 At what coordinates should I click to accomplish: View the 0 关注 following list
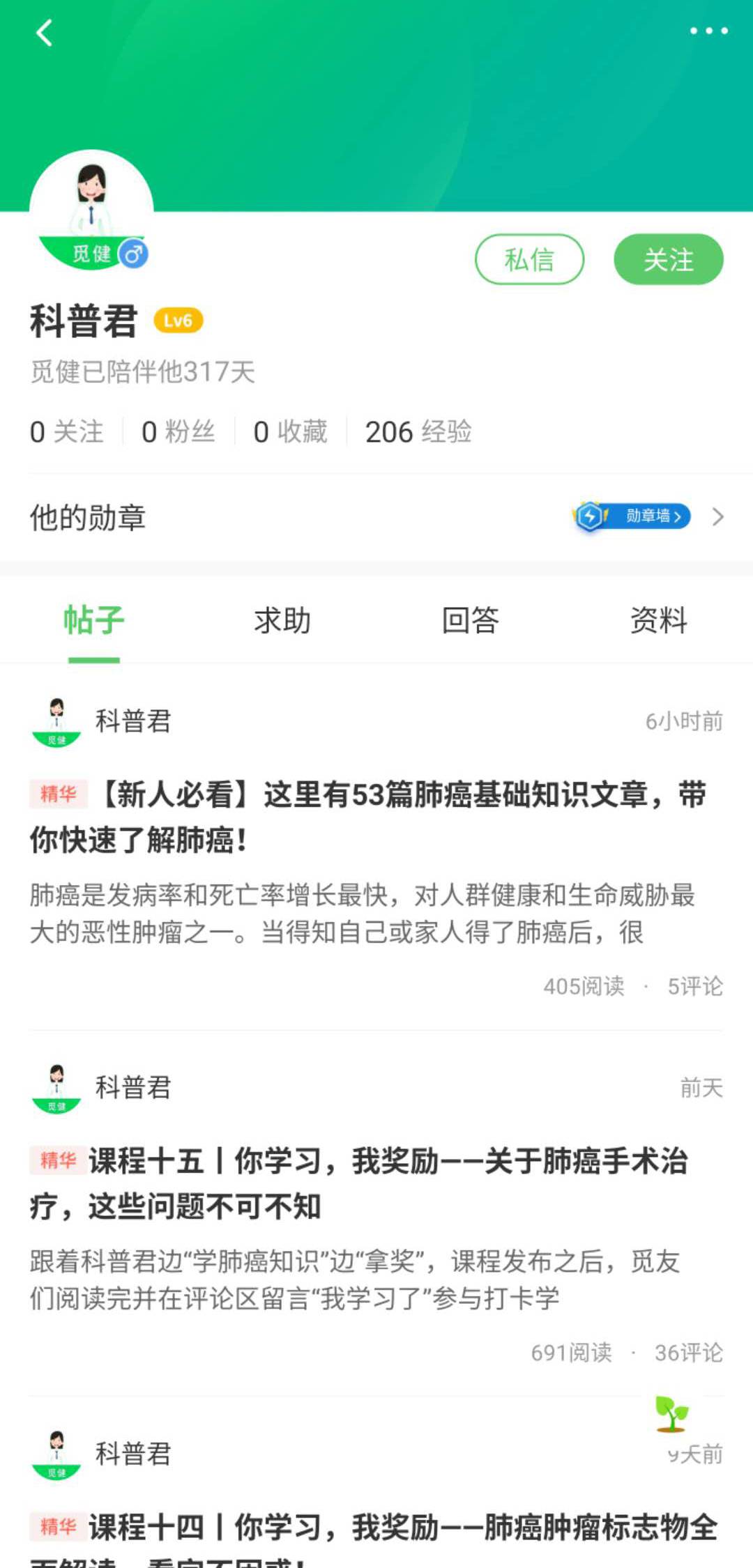(67, 431)
